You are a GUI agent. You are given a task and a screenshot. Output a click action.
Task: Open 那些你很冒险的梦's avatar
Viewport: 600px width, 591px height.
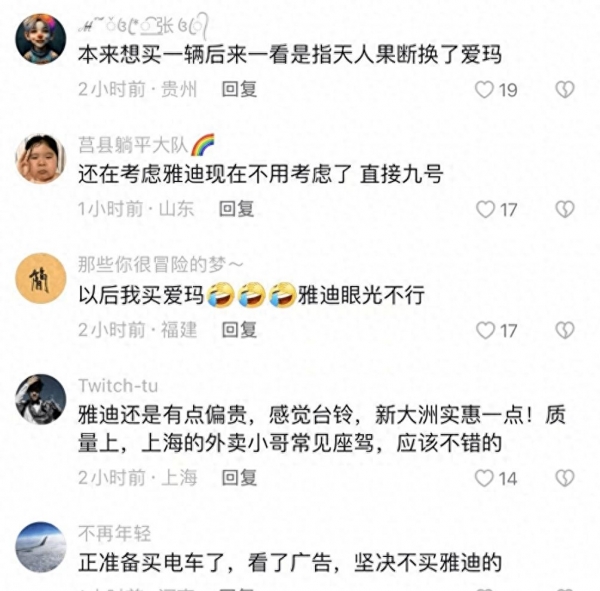41,278
